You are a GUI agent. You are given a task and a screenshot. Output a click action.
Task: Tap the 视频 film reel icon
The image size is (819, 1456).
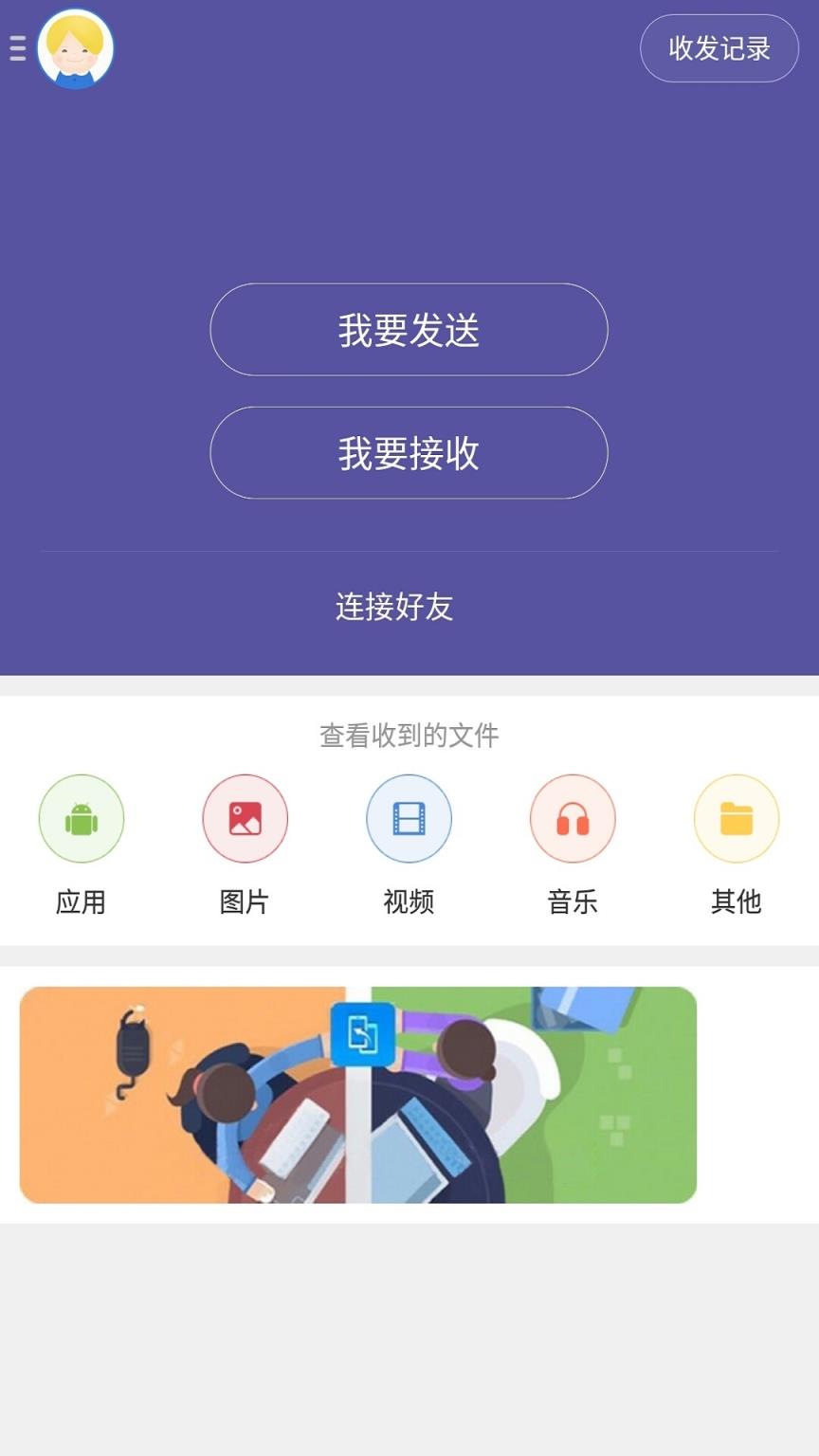[x=409, y=817]
